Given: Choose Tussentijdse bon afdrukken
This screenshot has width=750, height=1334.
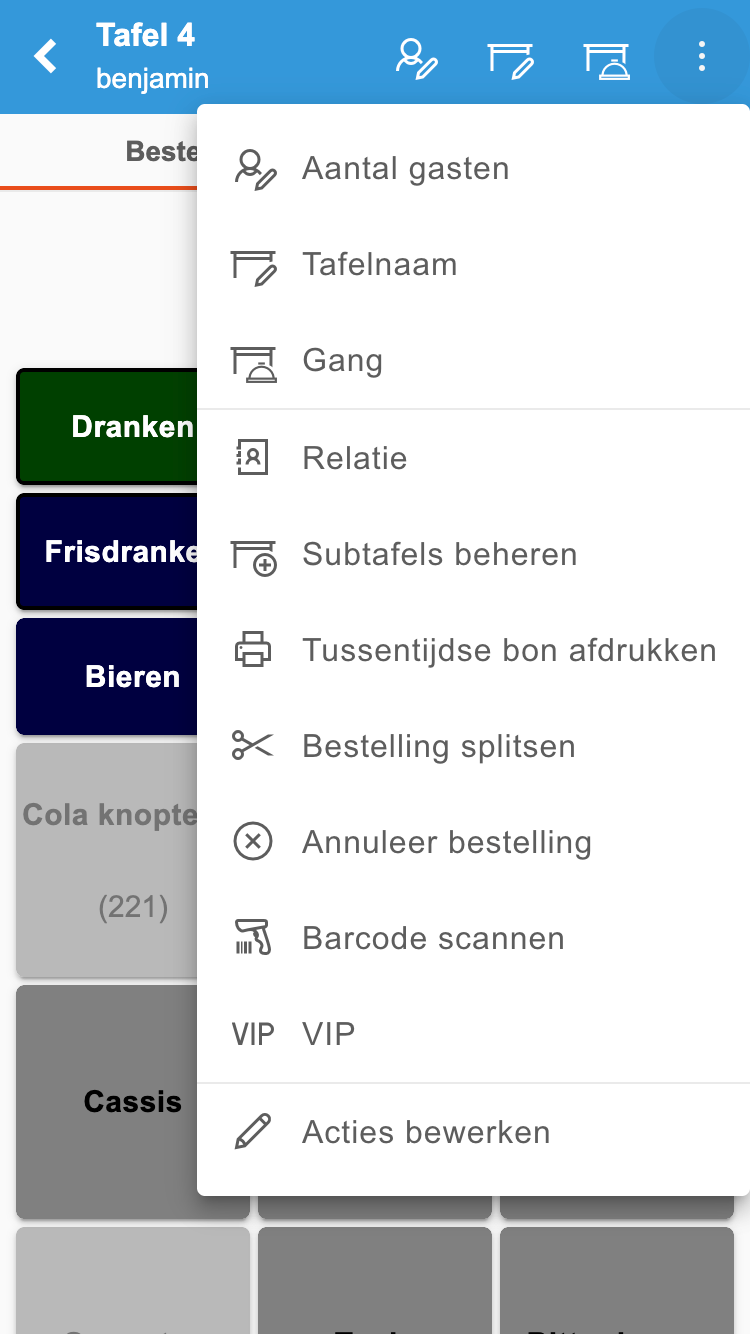Looking at the screenshot, I should (473, 650).
